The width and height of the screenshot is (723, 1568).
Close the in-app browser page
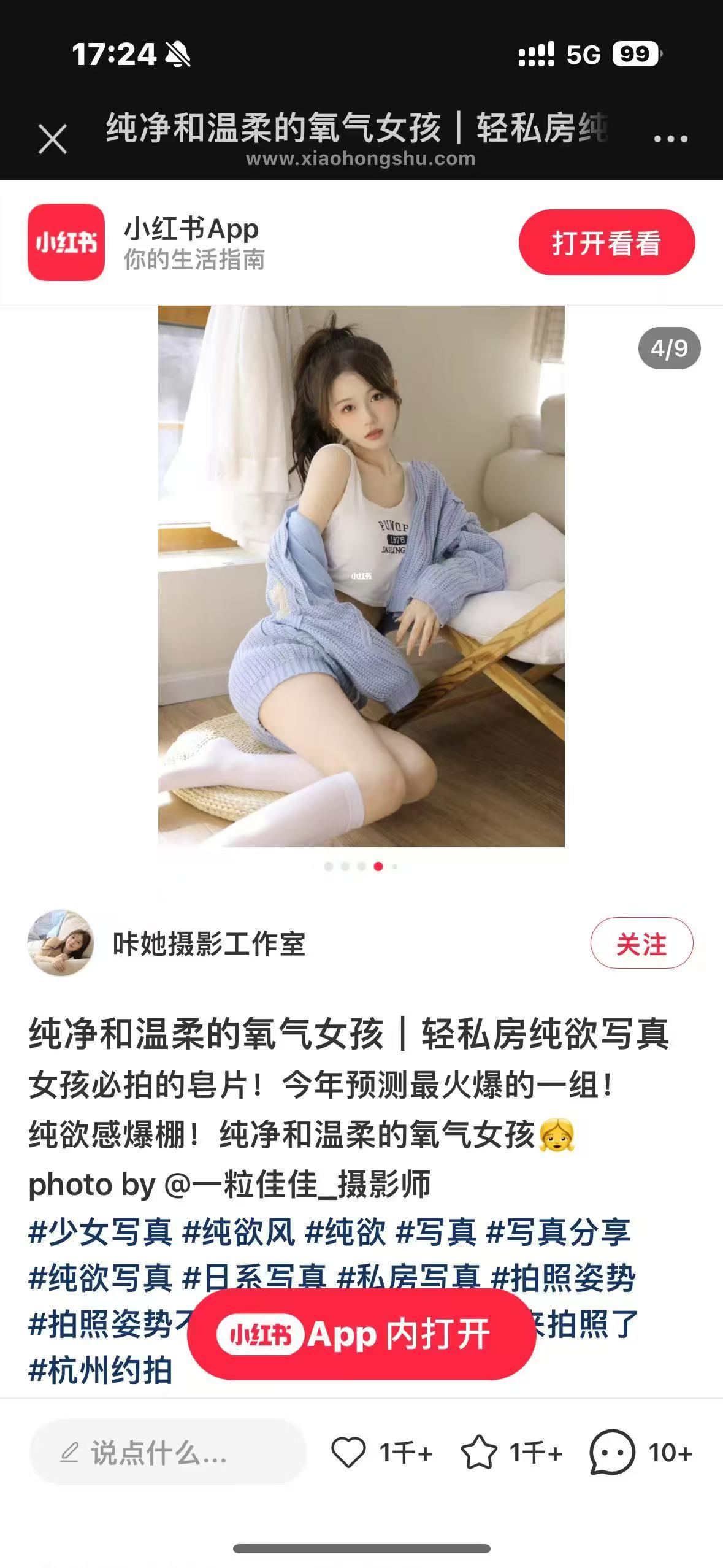(x=53, y=139)
